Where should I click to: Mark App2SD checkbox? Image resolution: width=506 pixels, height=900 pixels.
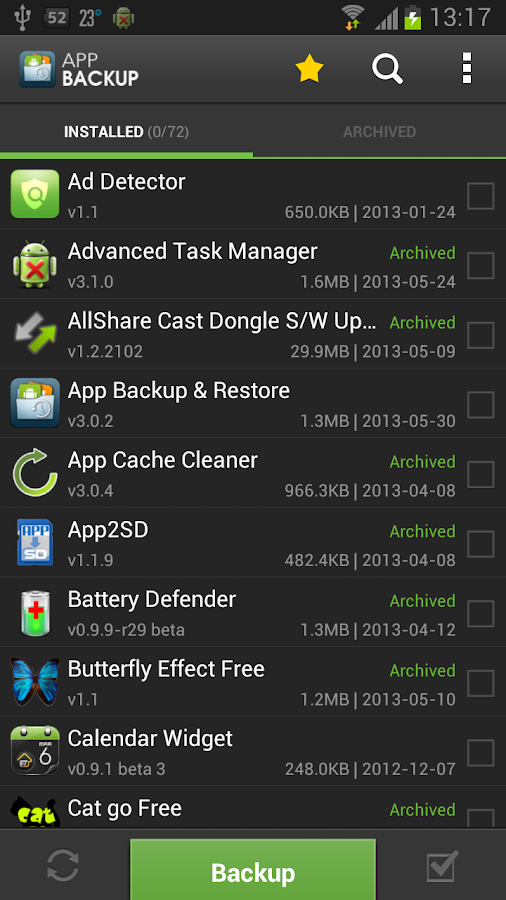coord(481,544)
